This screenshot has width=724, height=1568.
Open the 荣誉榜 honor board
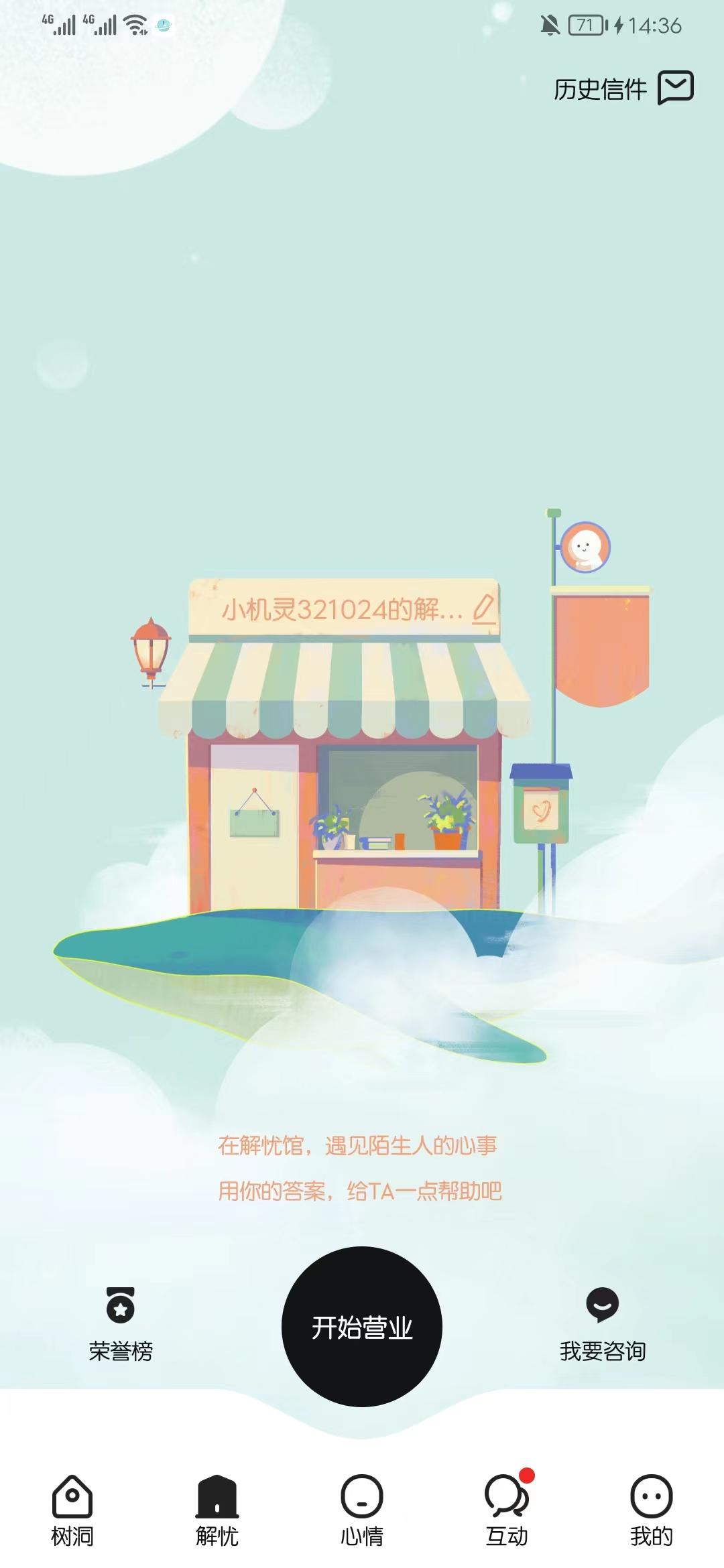click(x=121, y=1324)
